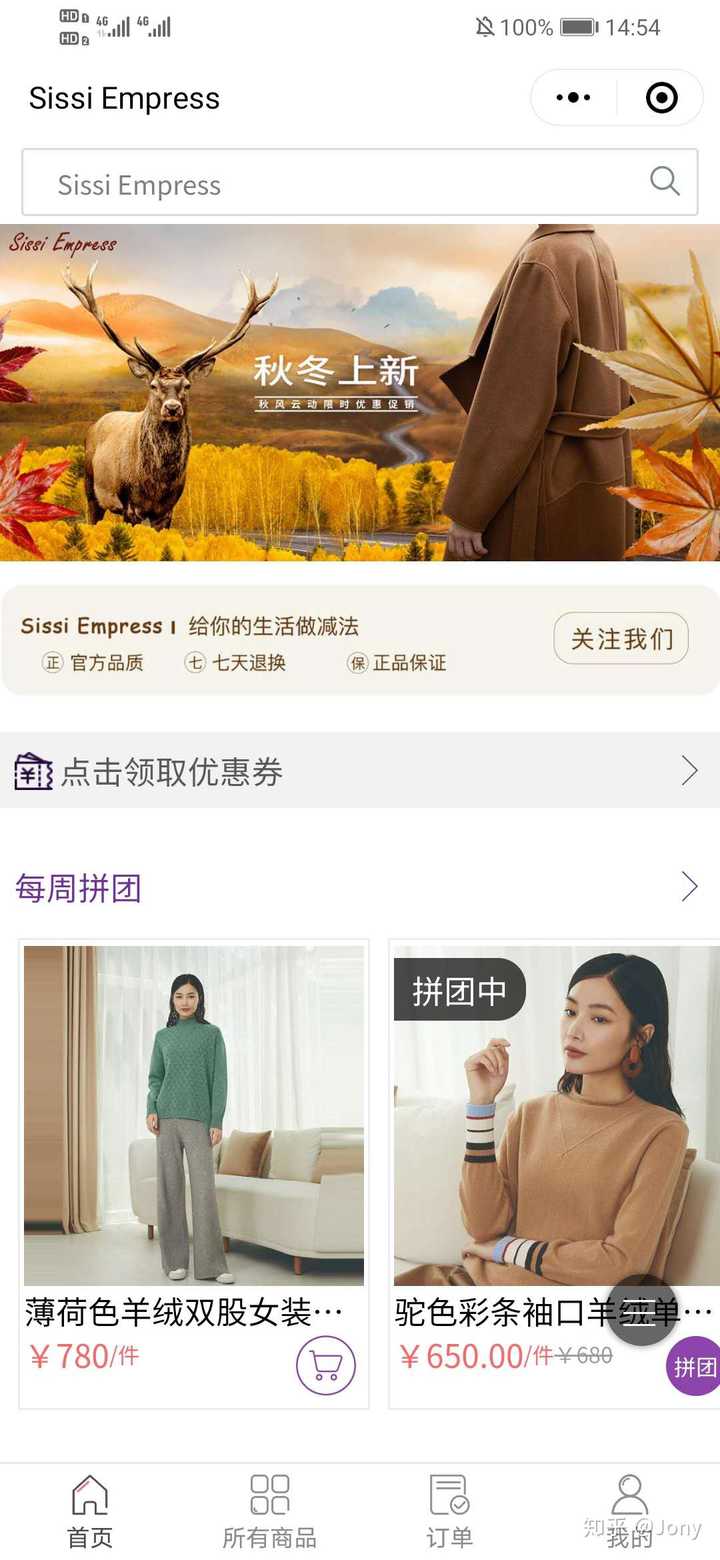Tap the purple 拼团 button
The width and height of the screenshot is (720, 1560).
pyautogui.click(x=695, y=1366)
